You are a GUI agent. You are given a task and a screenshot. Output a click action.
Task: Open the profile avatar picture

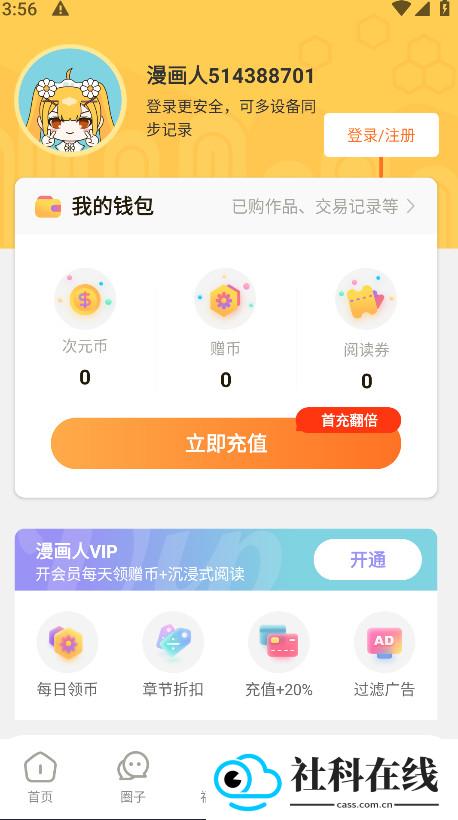click(x=71, y=101)
